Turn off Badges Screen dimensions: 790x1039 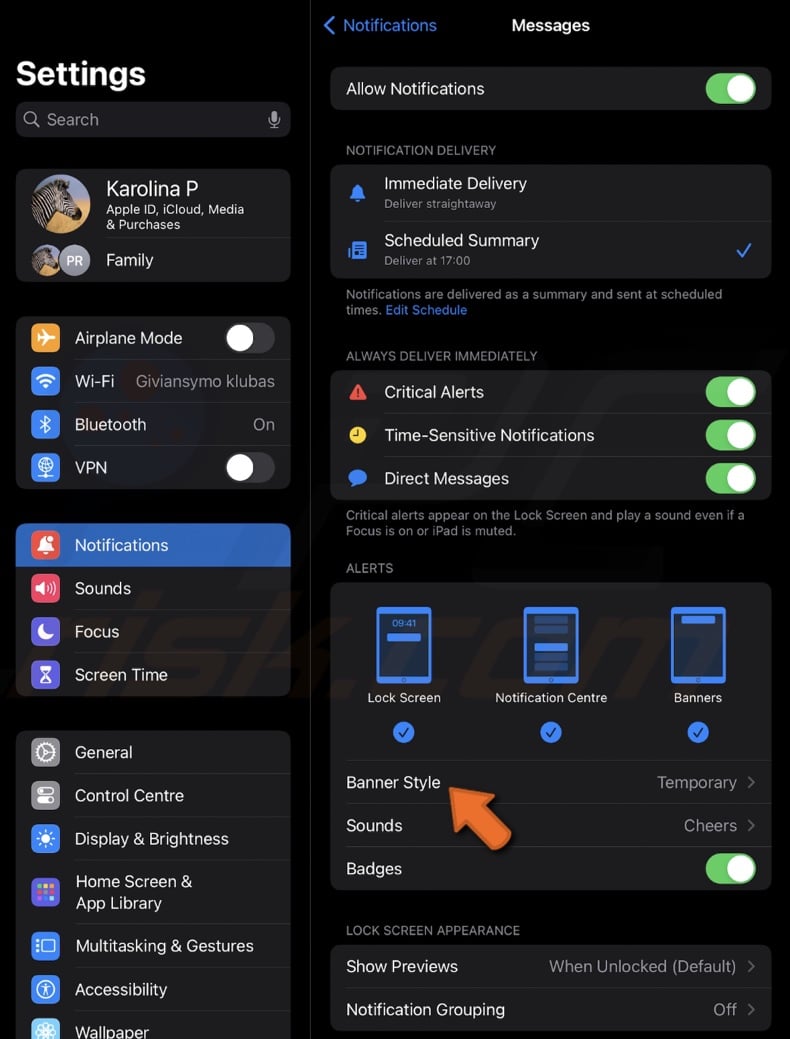pos(730,868)
